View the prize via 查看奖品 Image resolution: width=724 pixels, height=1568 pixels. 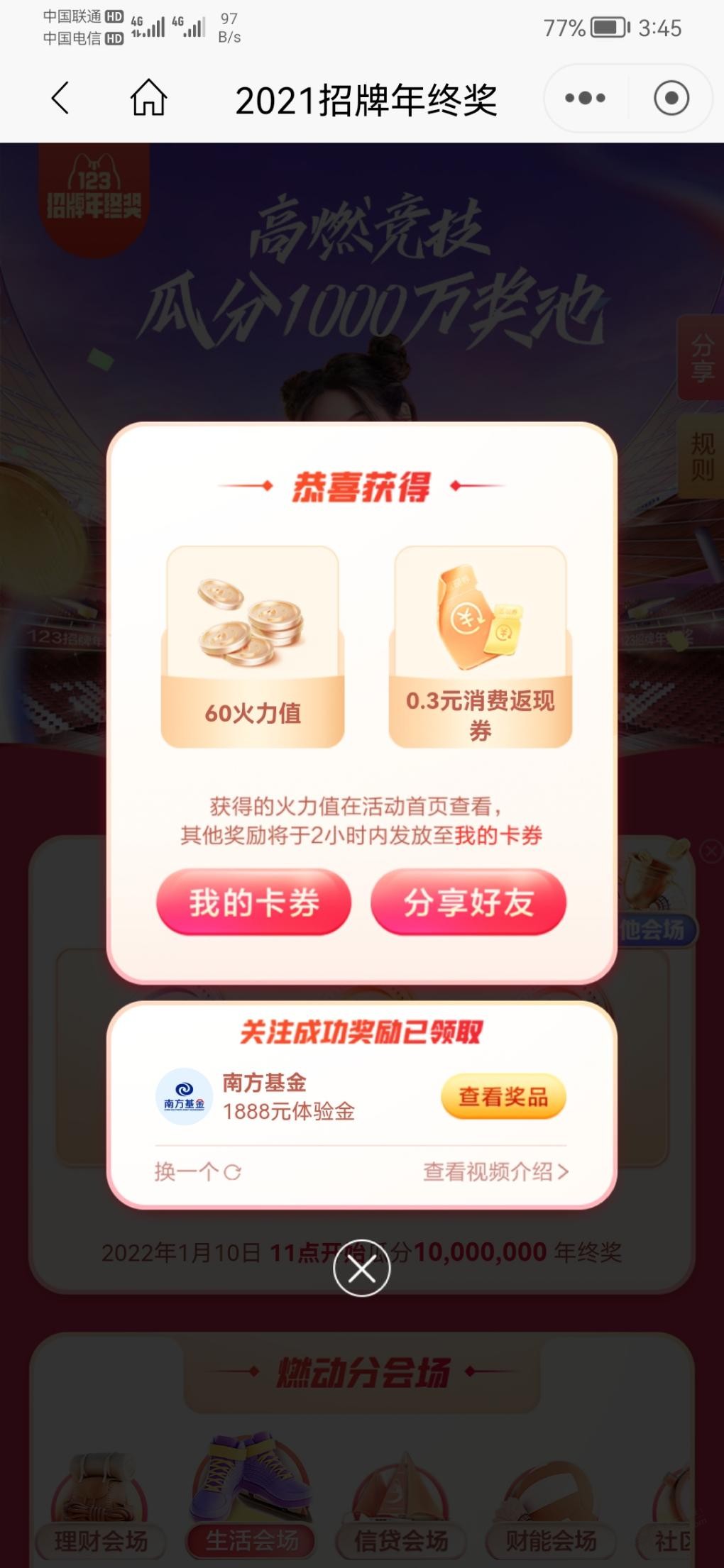503,1097
